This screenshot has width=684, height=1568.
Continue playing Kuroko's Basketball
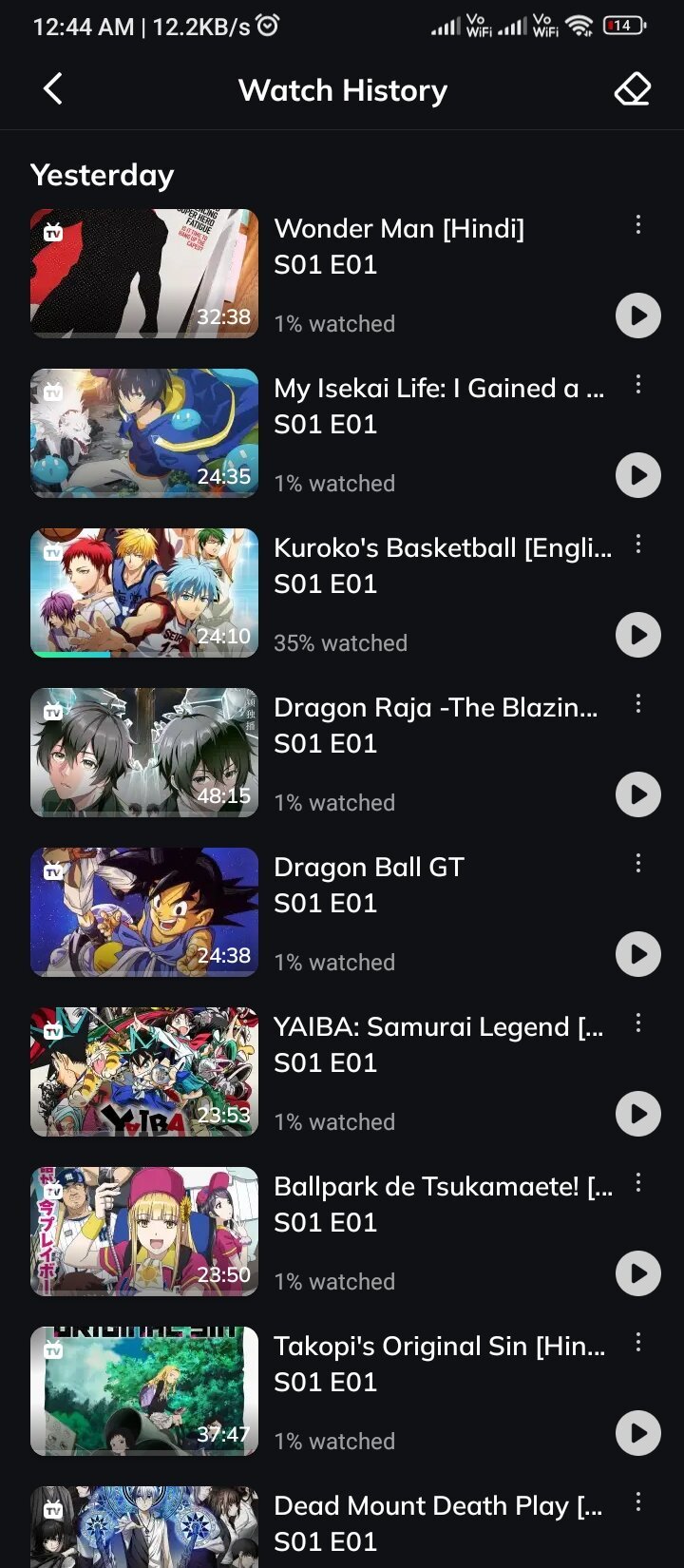637,635
